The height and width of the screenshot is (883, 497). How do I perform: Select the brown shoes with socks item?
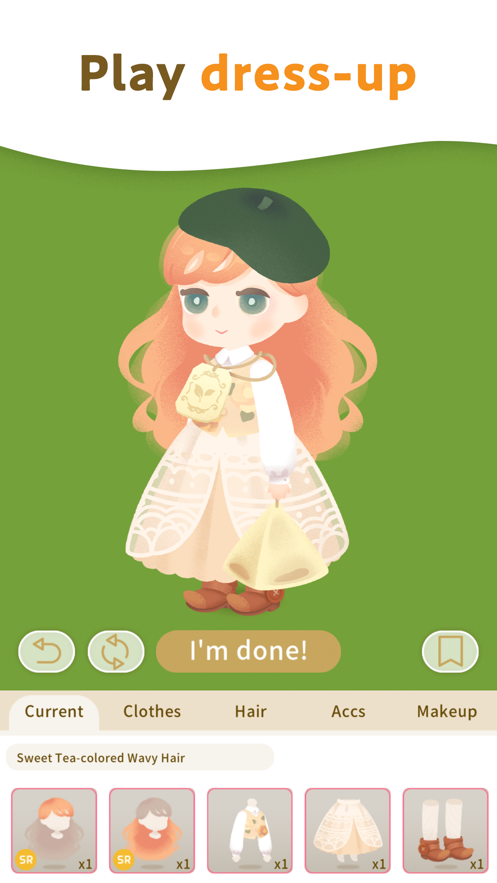[x=446, y=831]
